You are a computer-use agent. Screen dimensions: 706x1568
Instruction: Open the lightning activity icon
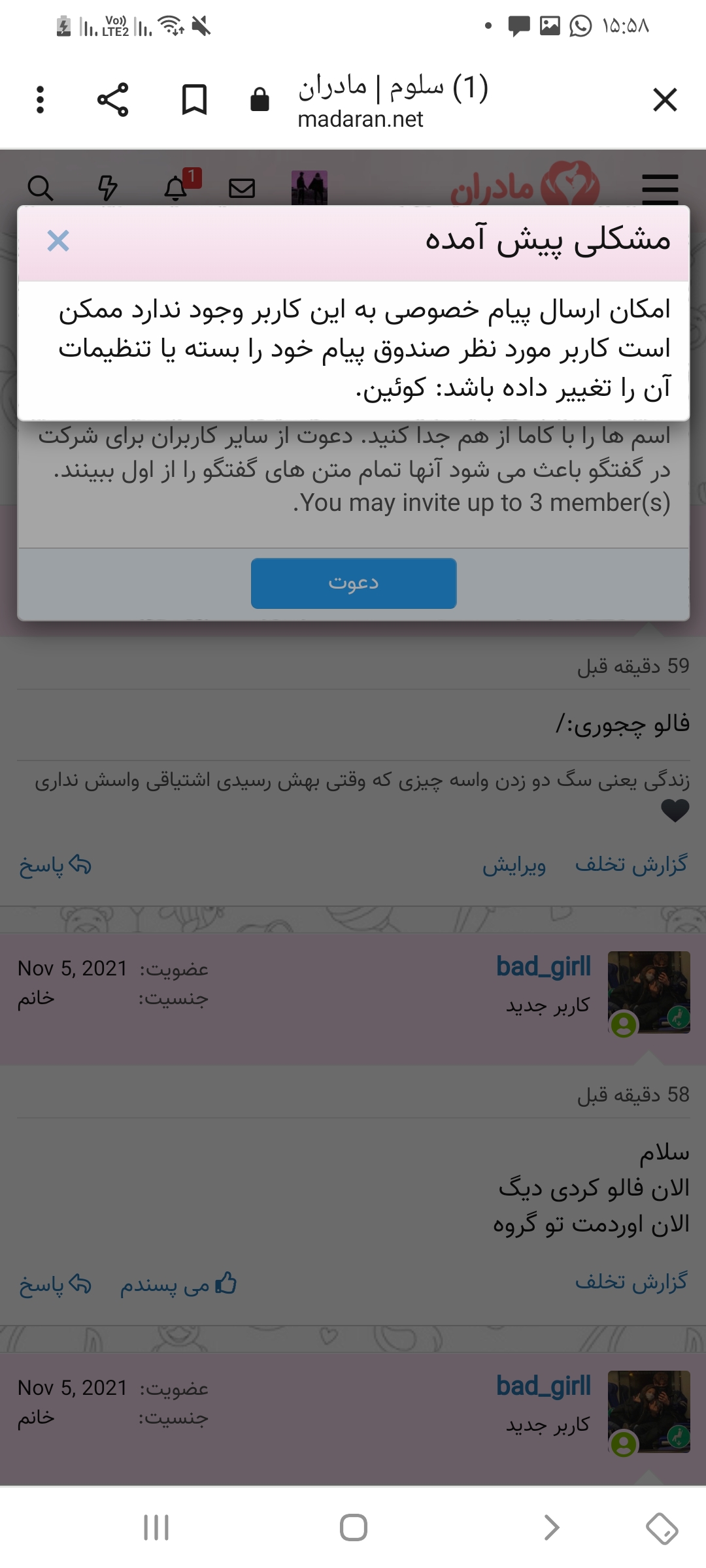click(107, 188)
